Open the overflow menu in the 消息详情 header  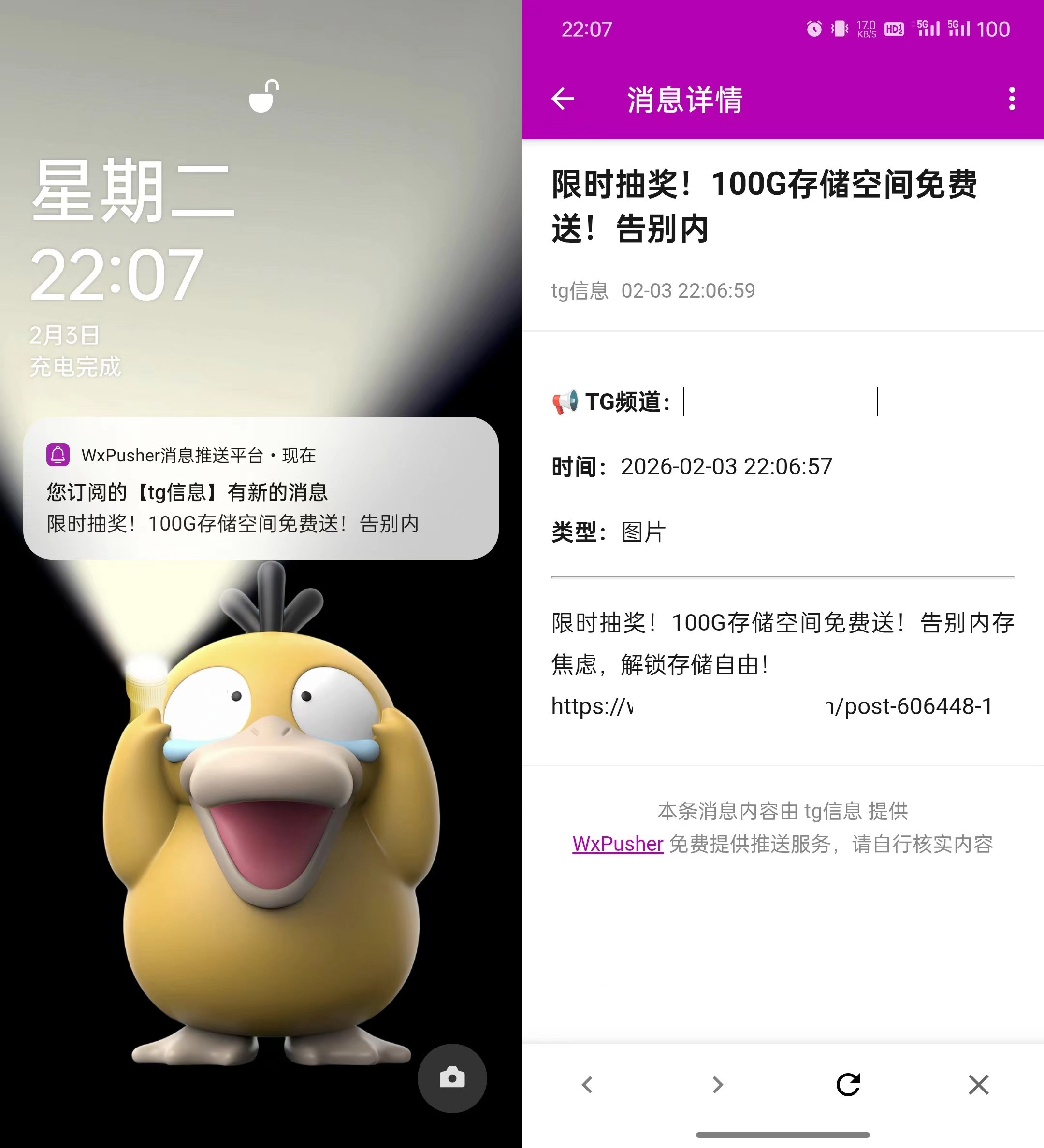tap(1011, 99)
